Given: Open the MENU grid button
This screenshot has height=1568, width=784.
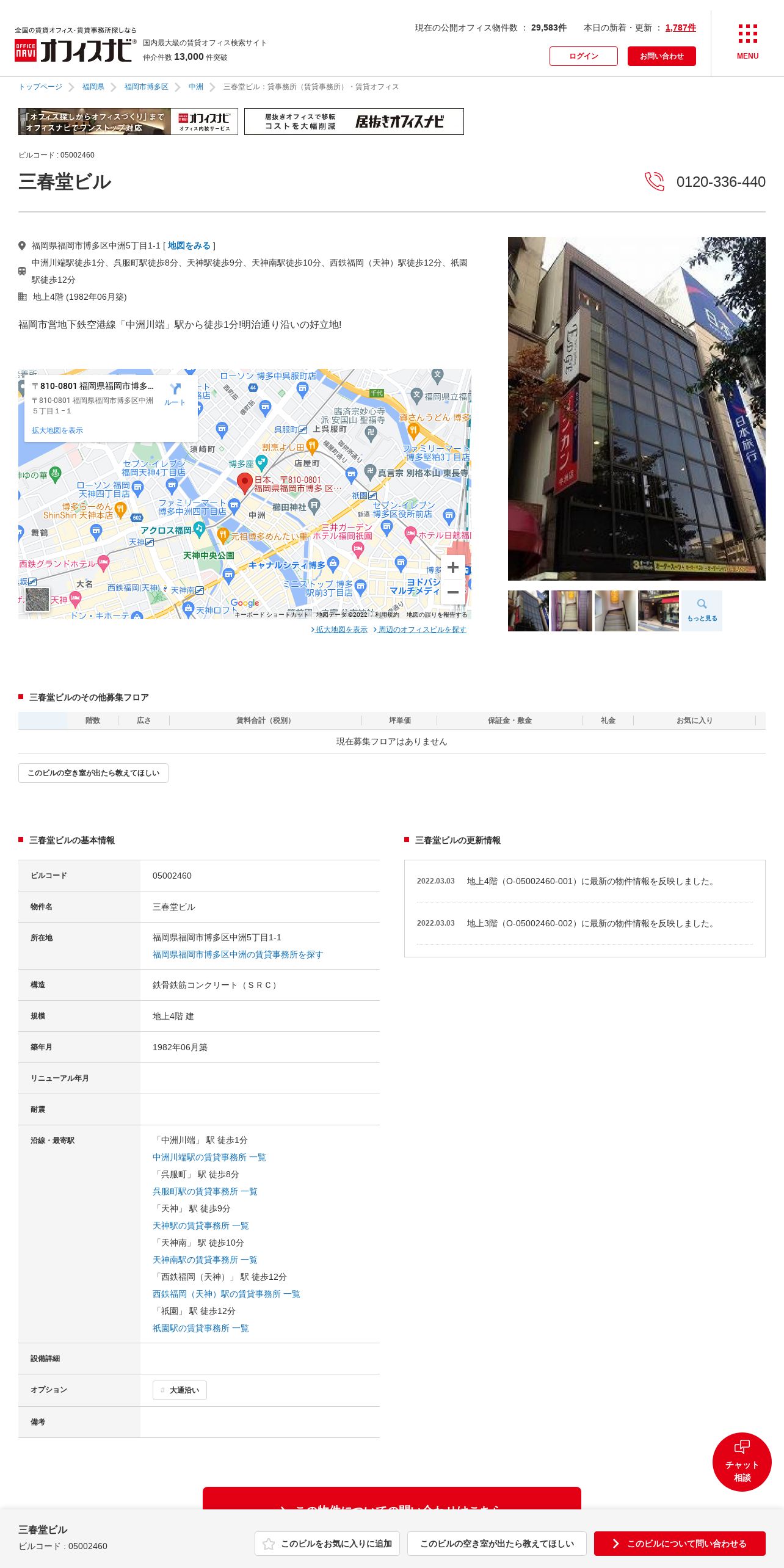Looking at the screenshot, I should (747, 42).
